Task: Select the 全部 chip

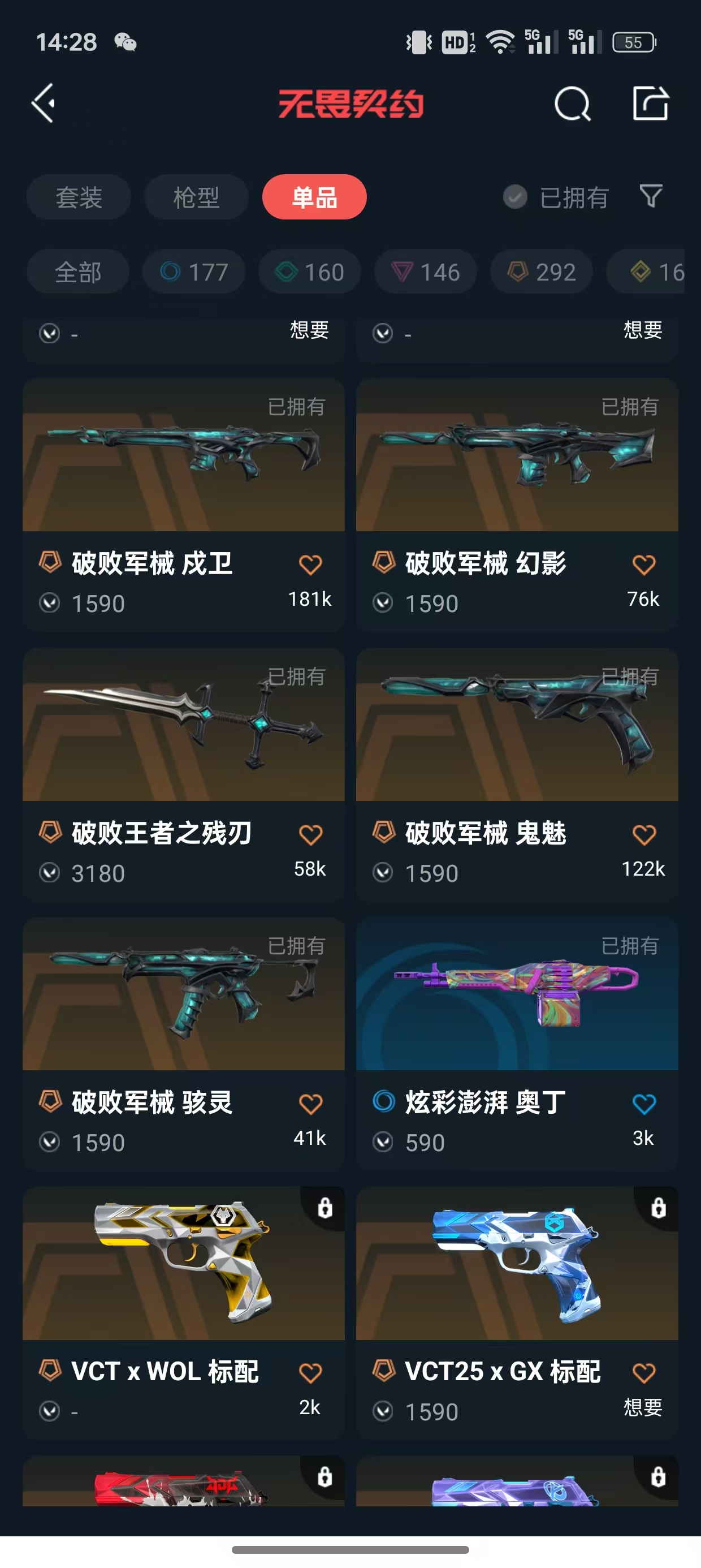Action: click(78, 272)
